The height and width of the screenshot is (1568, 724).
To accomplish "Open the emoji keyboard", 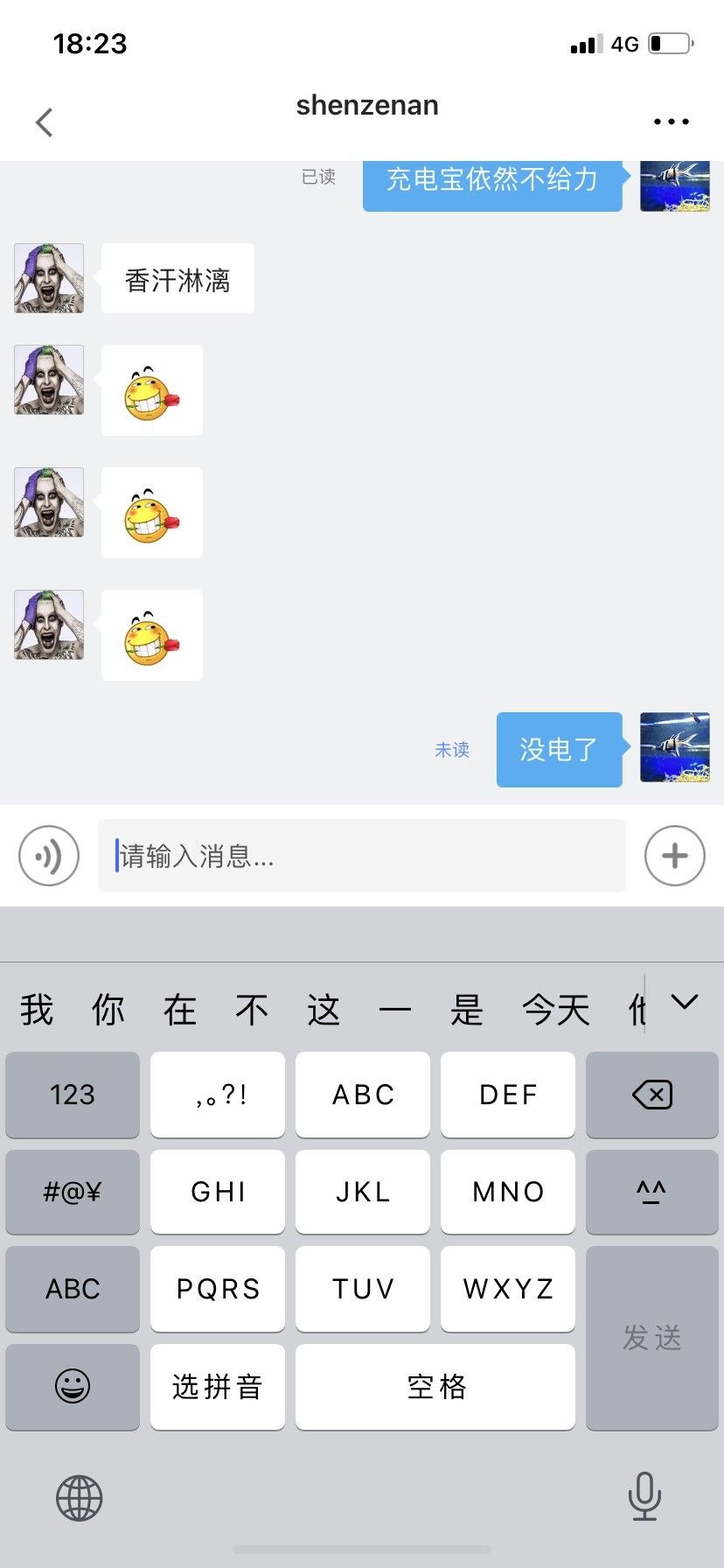I will tap(73, 1387).
